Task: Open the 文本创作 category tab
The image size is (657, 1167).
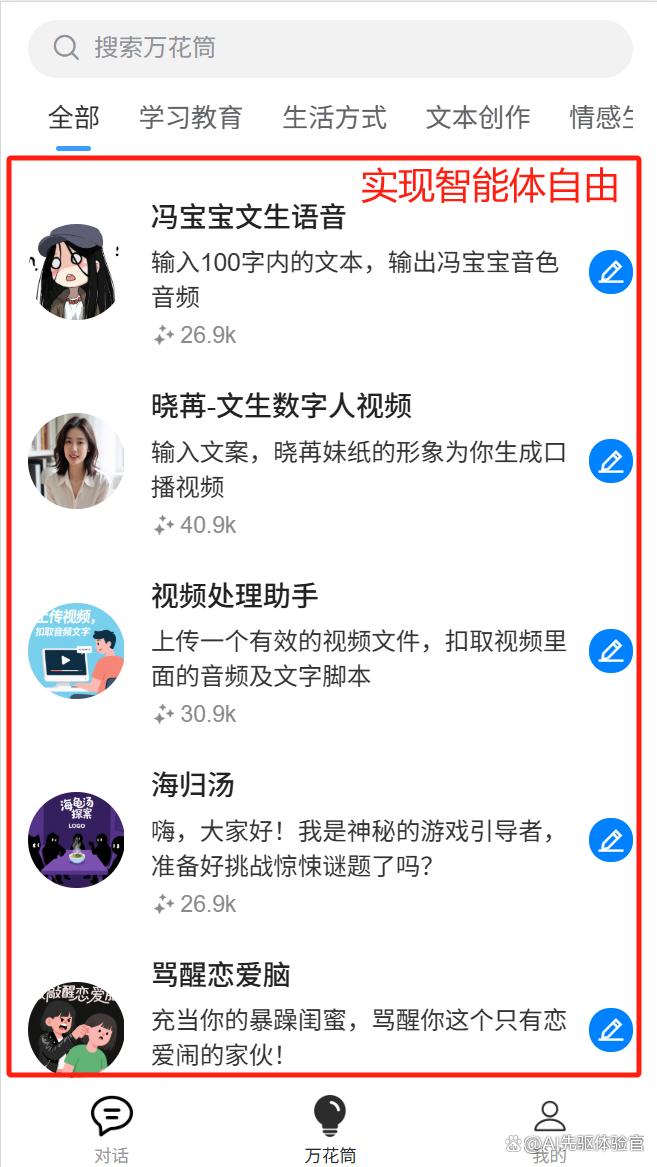Action: coord(478,118)
